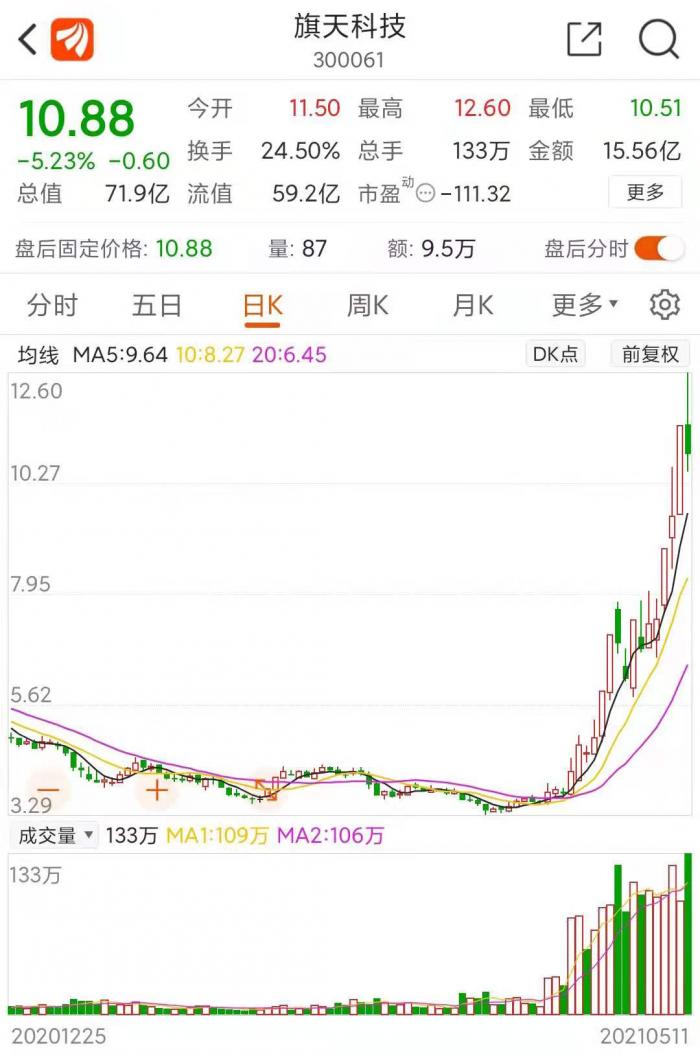Switch to the 月K chart tab

click(473, 305)
